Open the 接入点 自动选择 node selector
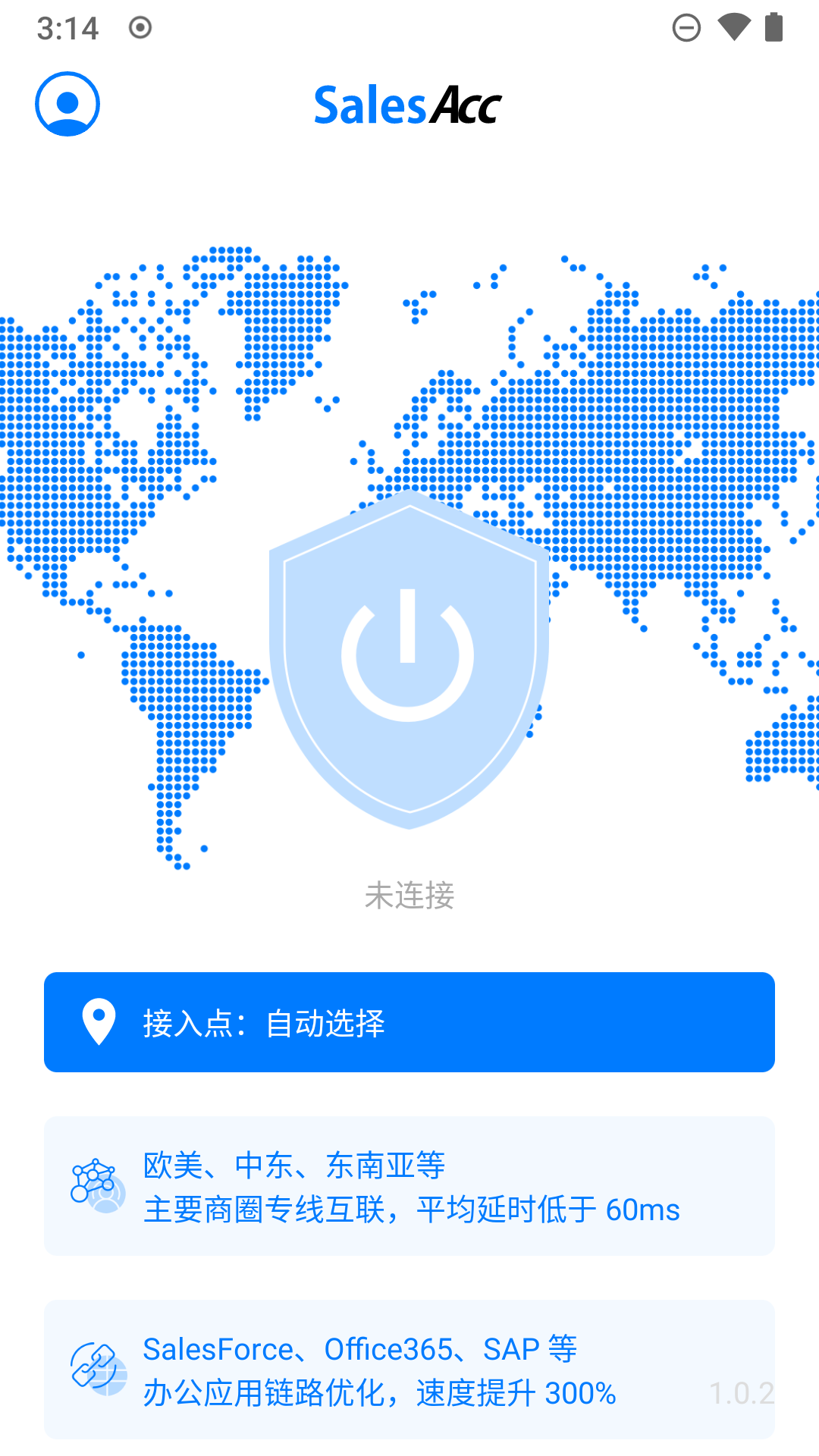Viewport: 819px width, 1456px height. tap(409, 1022)
